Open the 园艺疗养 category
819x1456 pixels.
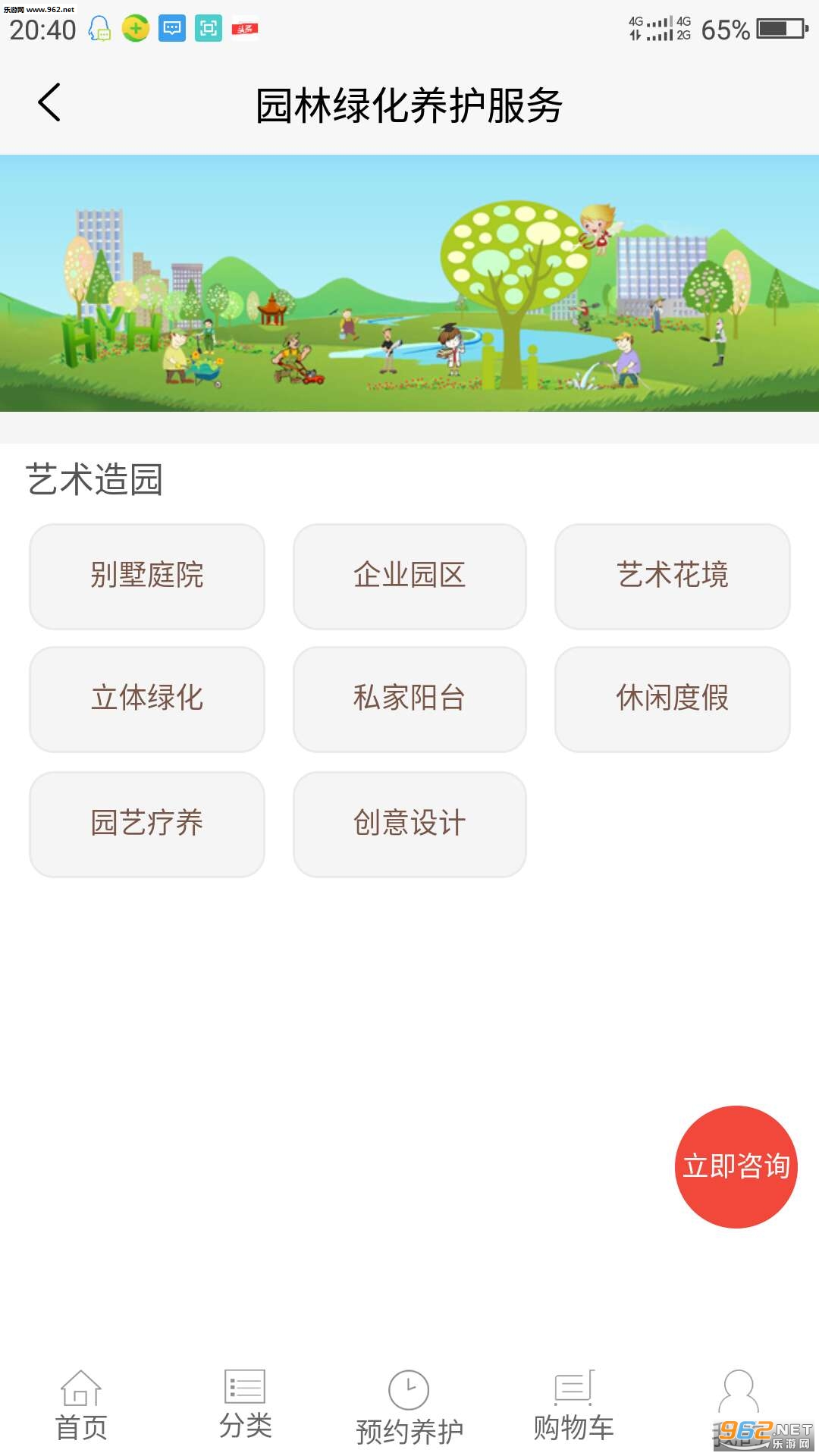[147, 824]
